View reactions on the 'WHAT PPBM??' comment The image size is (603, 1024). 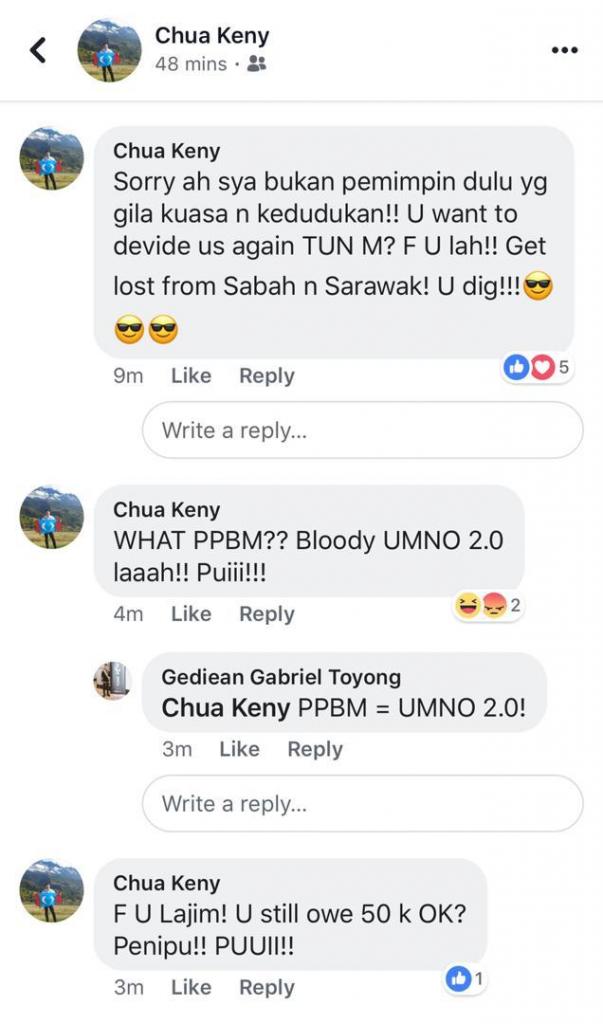[488, 605]
